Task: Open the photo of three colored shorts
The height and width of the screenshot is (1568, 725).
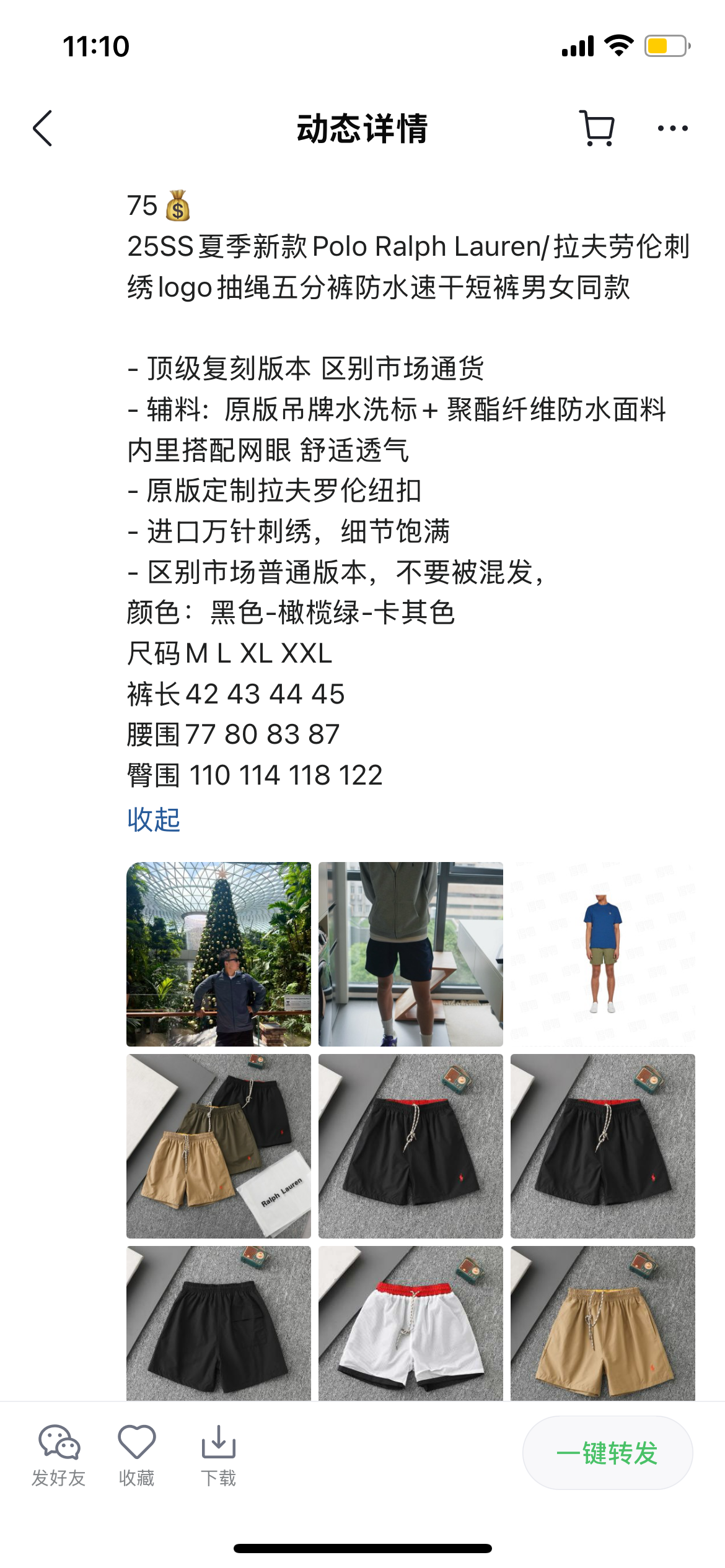Action: tap(219, 1146)
